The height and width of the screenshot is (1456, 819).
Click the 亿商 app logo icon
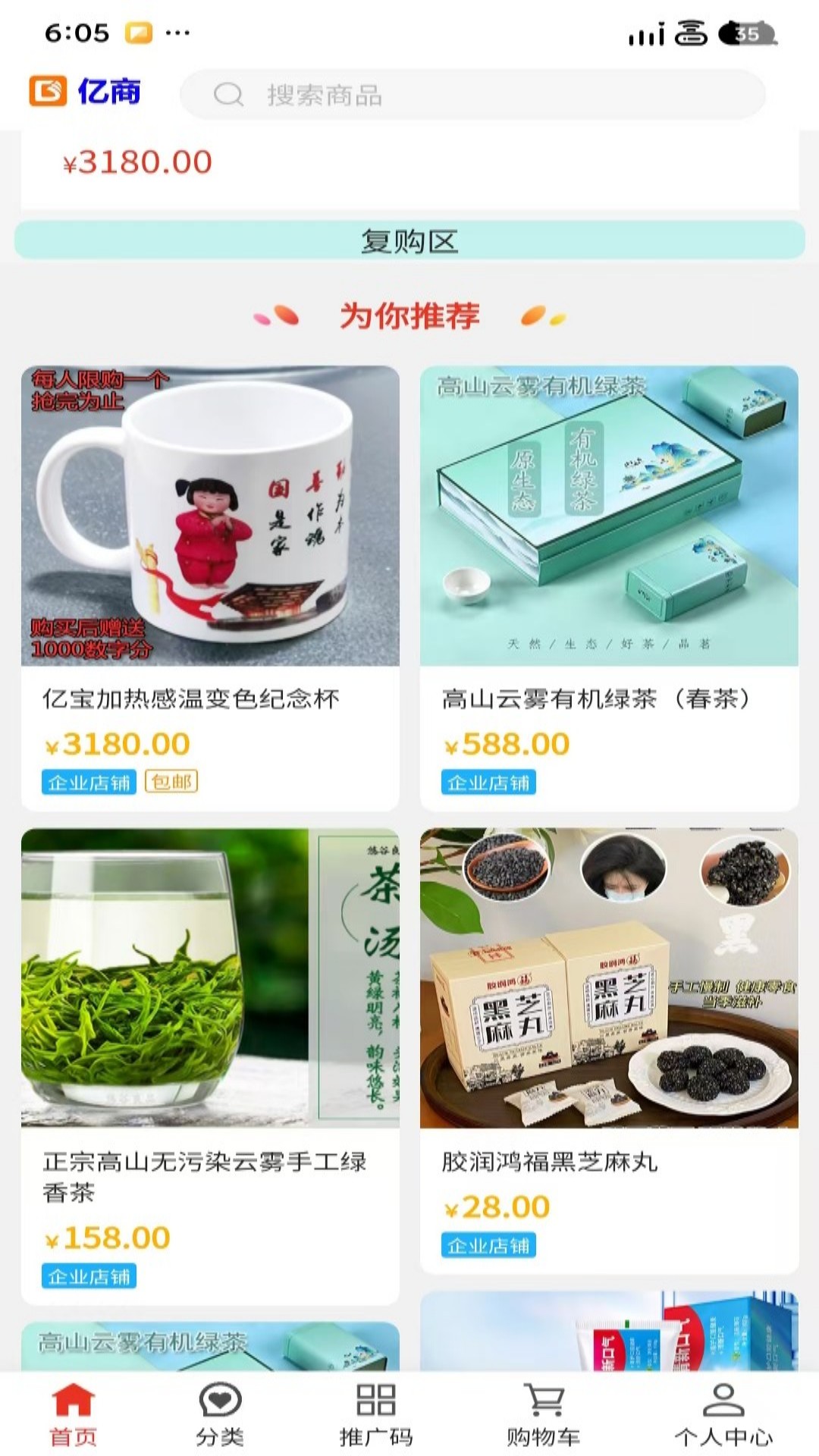click(47, 92)
